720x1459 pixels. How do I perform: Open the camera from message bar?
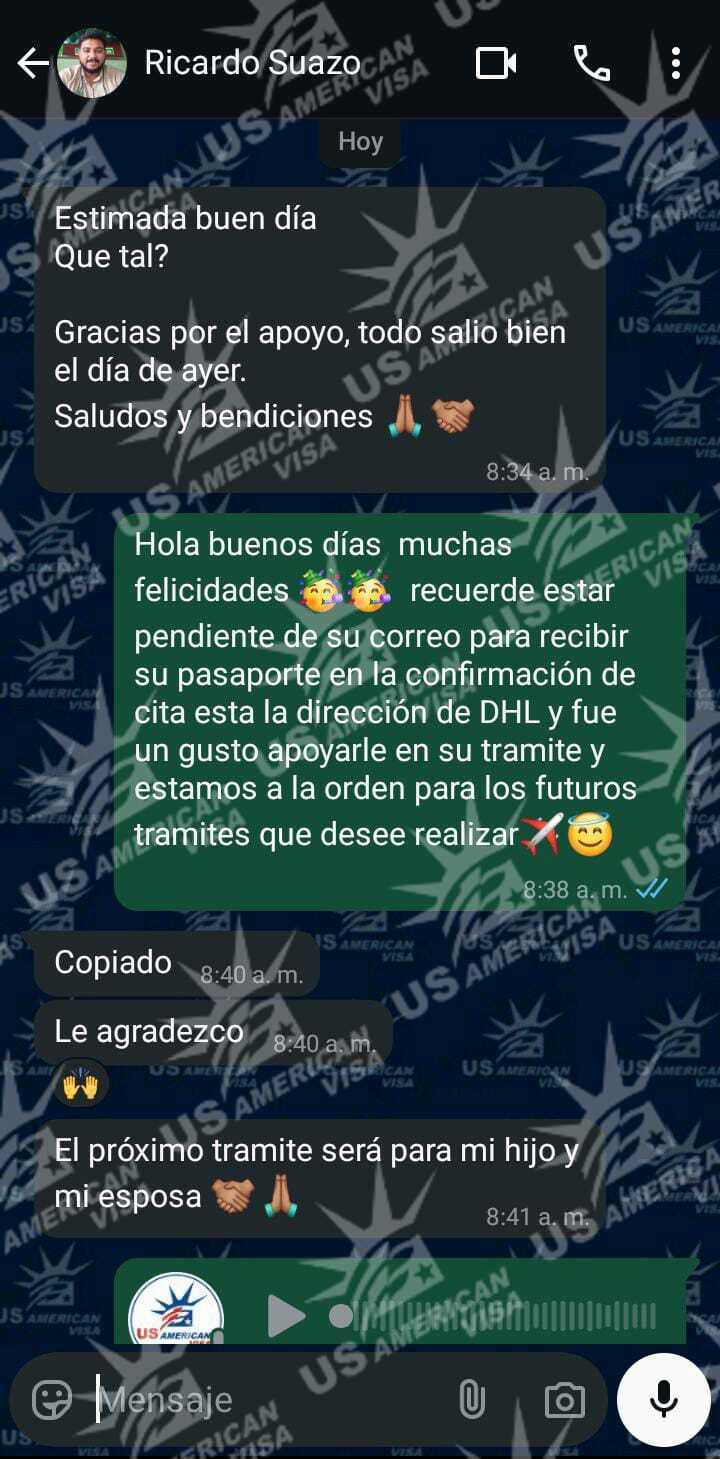[x=564, y=1400]
